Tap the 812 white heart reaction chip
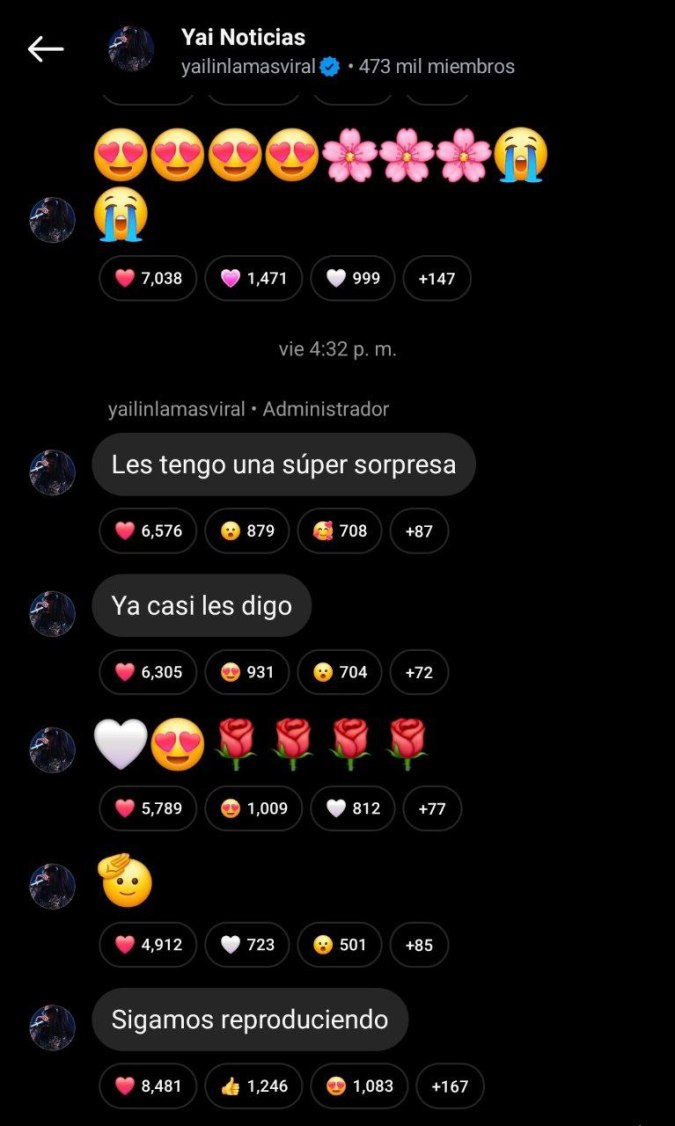The height and width of the screenshot is (1126, 675). [352, 808]
